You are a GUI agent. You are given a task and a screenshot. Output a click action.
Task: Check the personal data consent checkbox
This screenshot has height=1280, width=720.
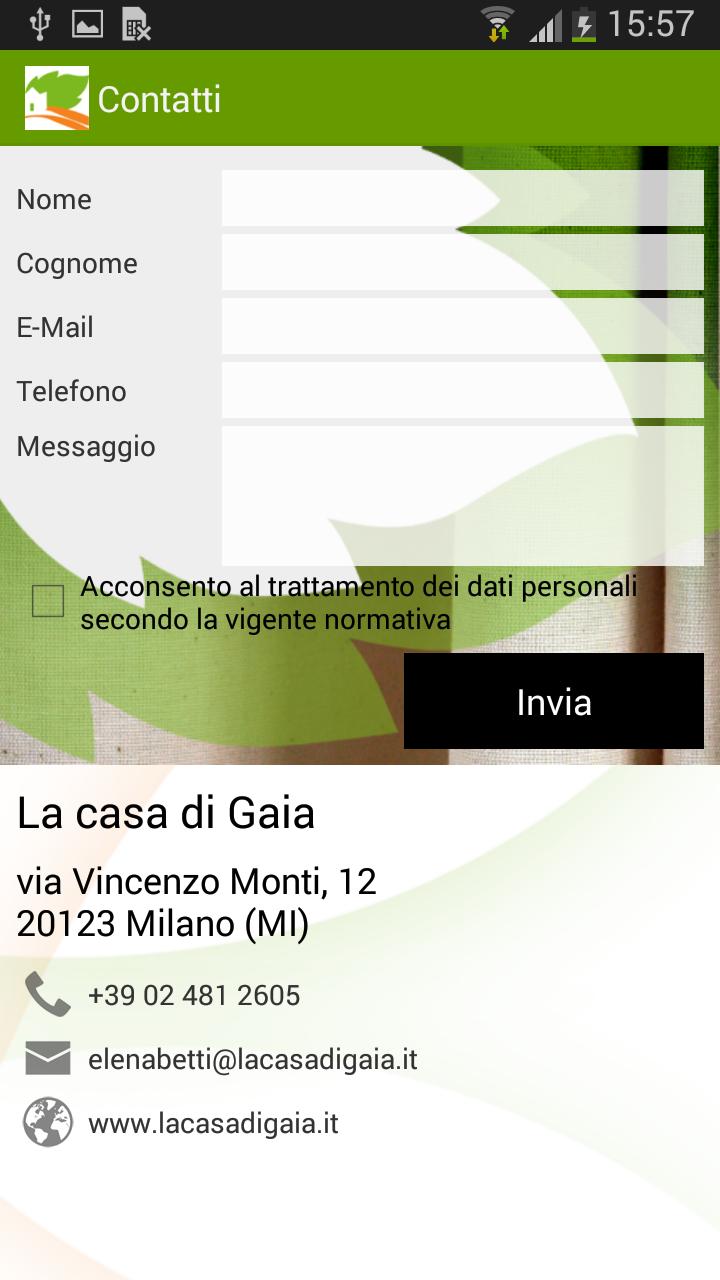click(x=48, y=601)
